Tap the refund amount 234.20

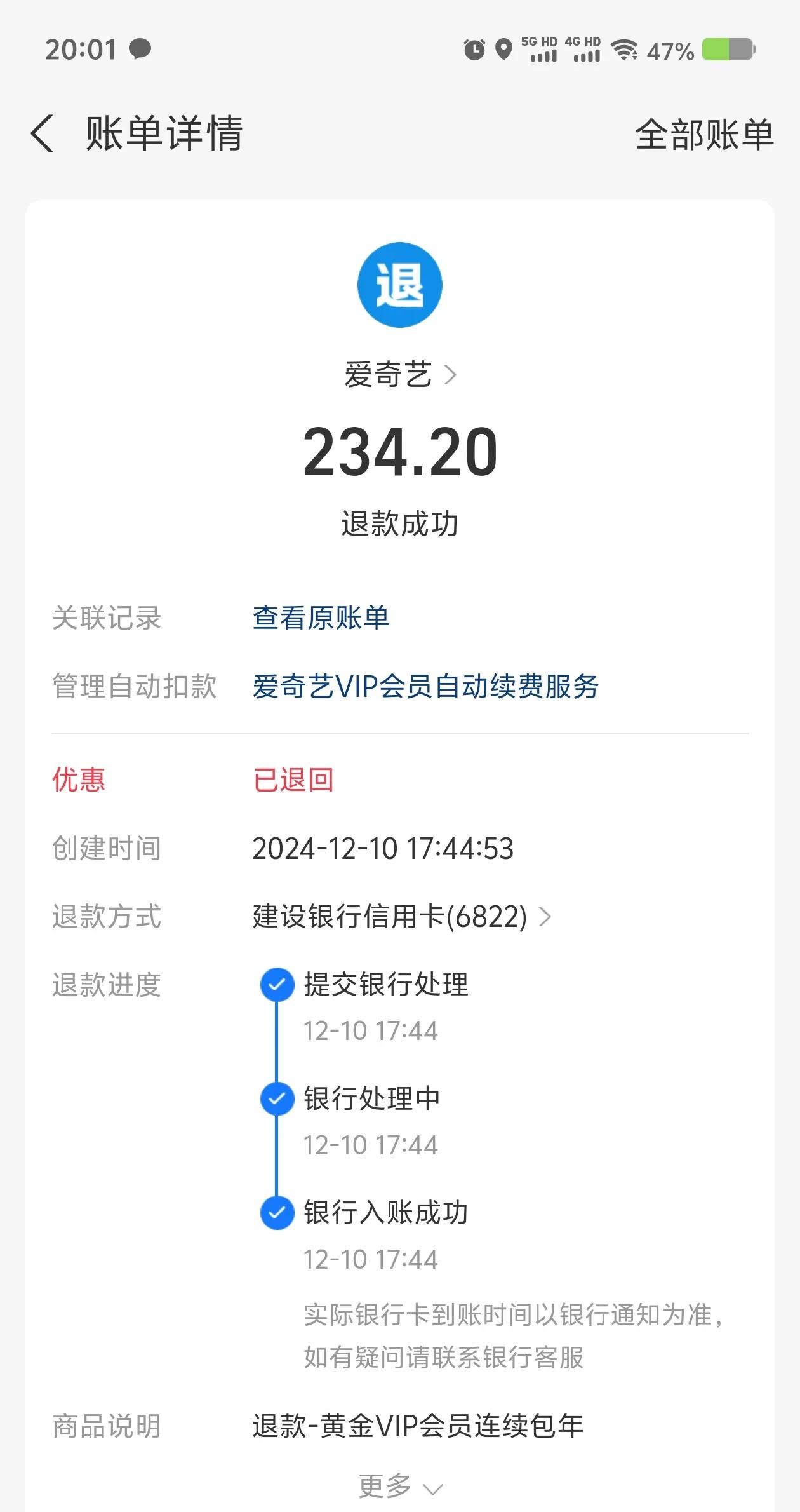click(400, 452)
